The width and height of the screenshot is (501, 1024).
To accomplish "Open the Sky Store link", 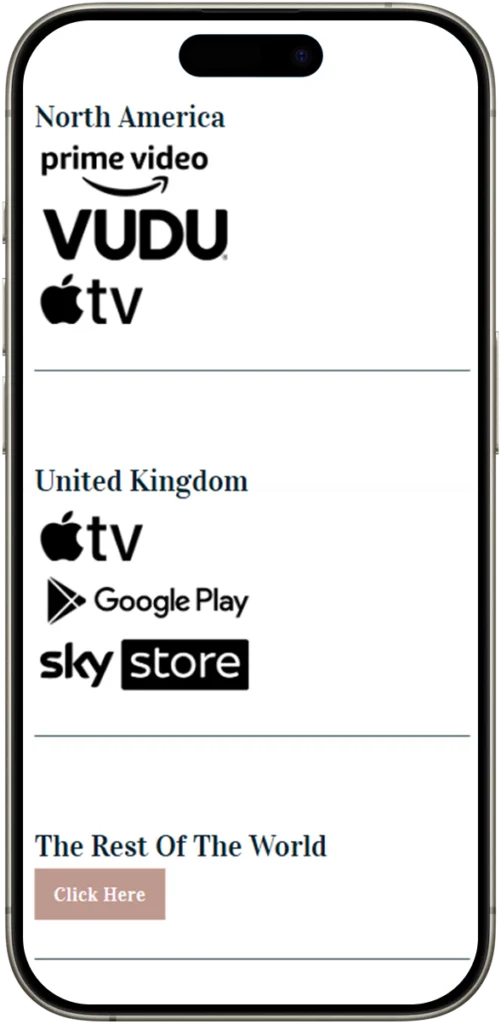I will [x=144, y=664].
